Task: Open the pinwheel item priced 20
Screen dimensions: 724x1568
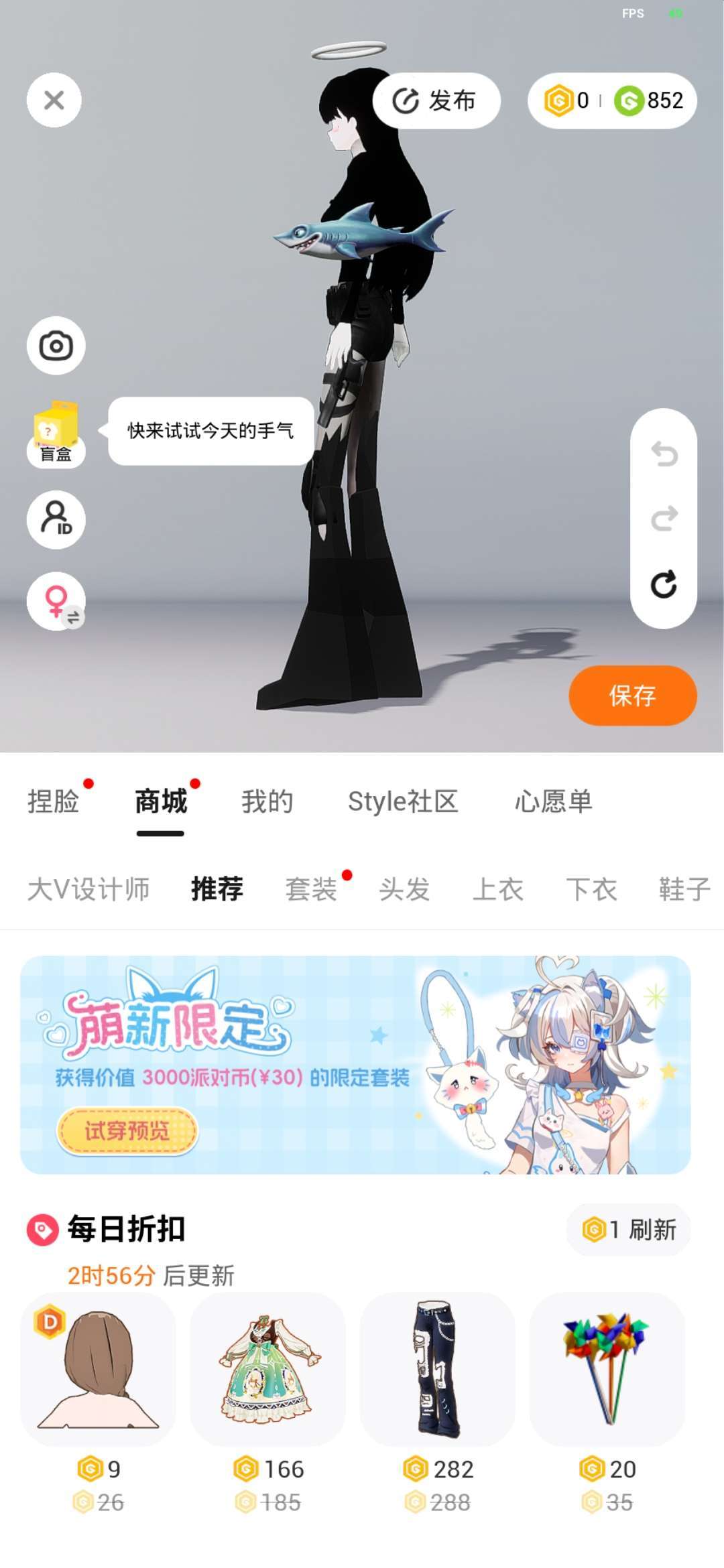Action: (607, 1370)
